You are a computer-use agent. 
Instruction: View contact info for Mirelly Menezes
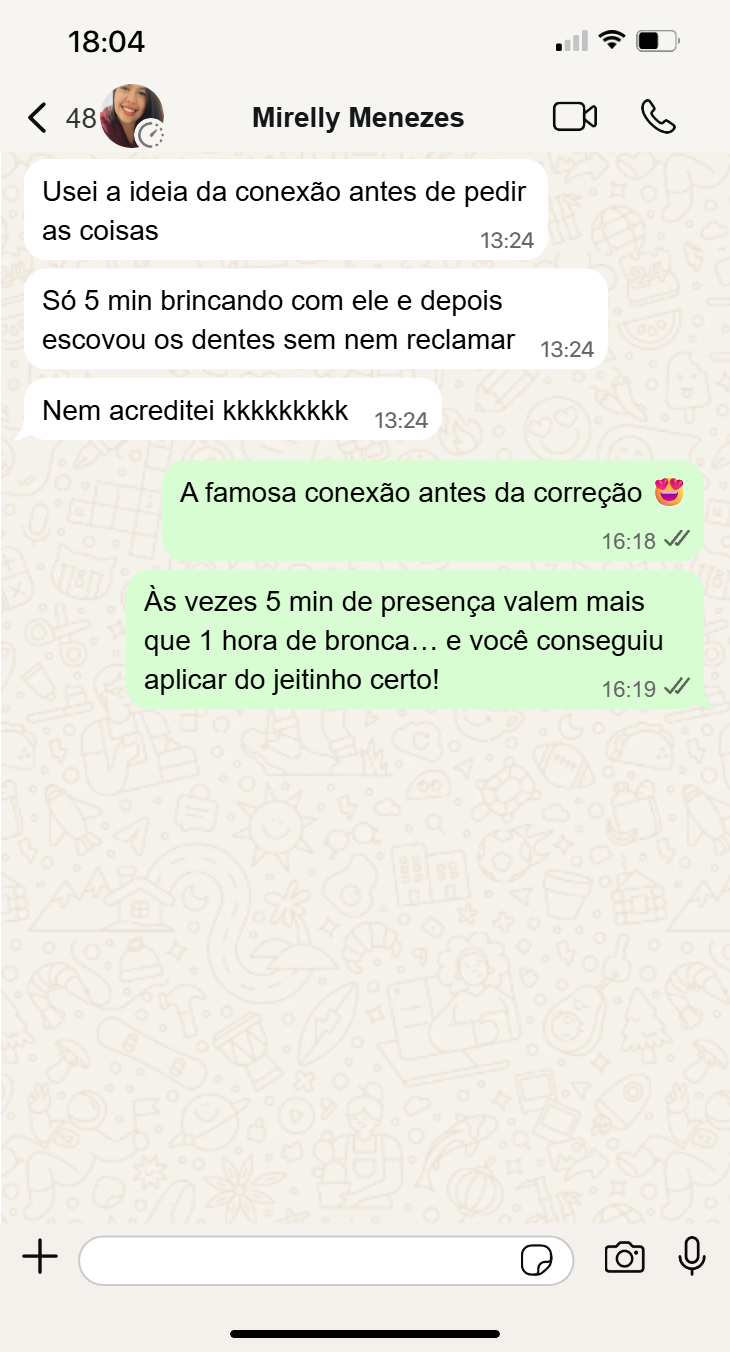(358, 118)
